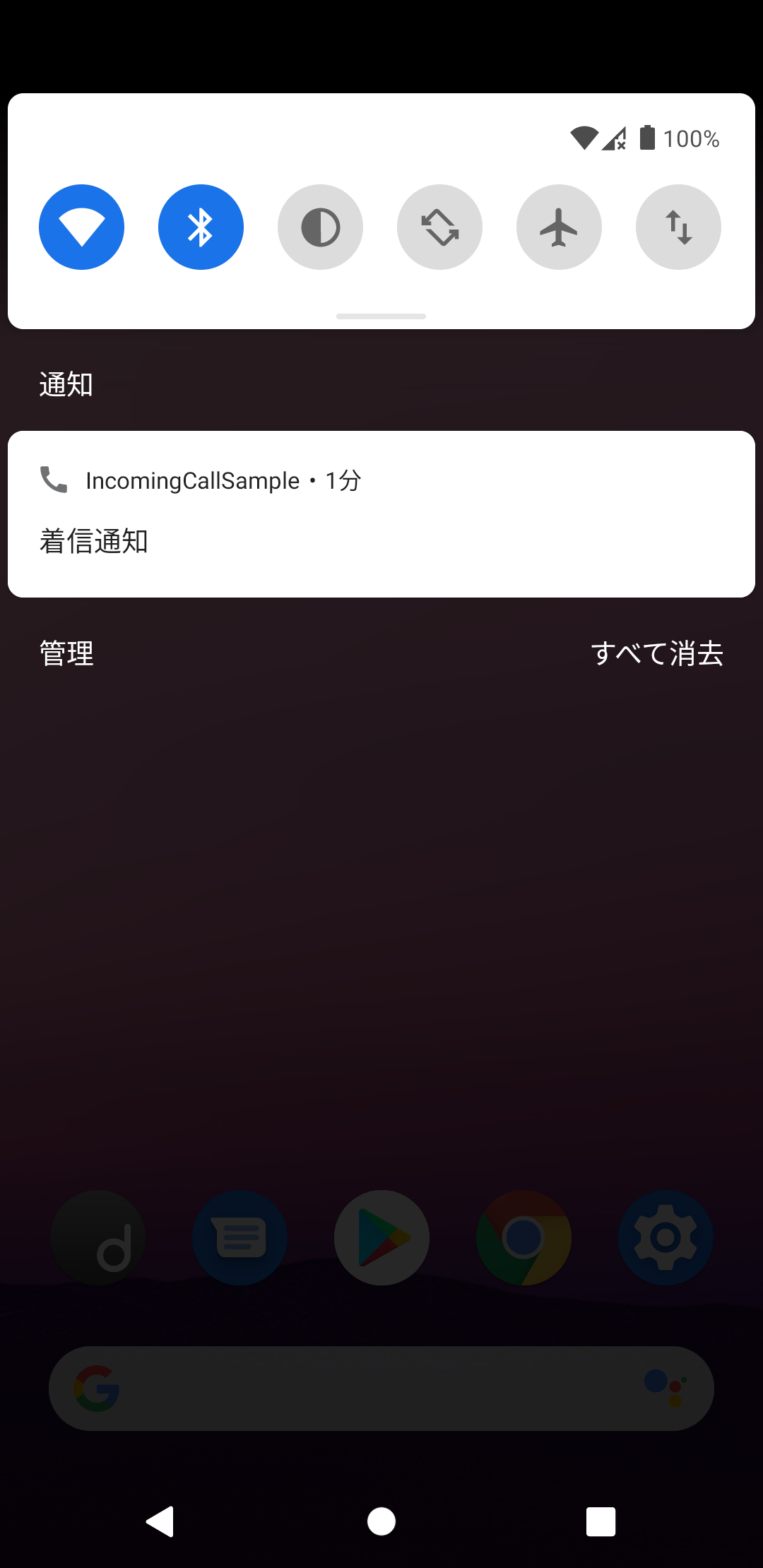This screenshot has height=1568, width=763.
Task: Turn off the Wi-Fi quick tile
Action: tap(81, 227)
